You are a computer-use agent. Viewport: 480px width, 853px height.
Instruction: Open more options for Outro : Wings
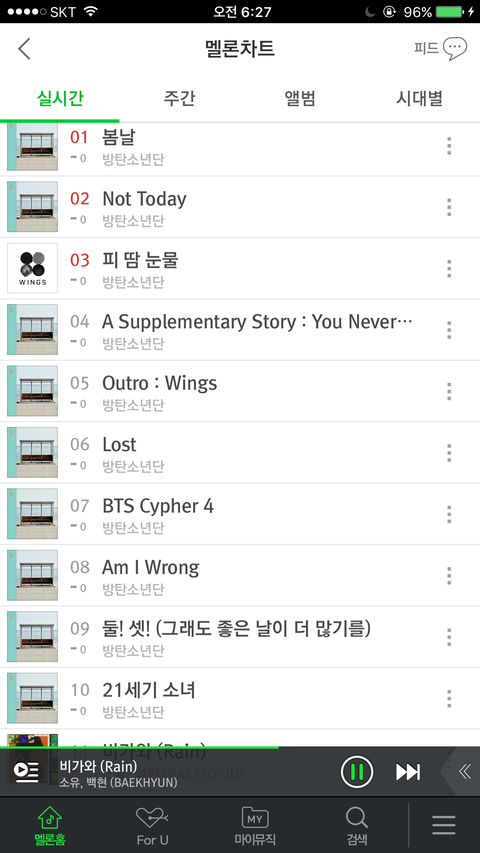(449, 392)
